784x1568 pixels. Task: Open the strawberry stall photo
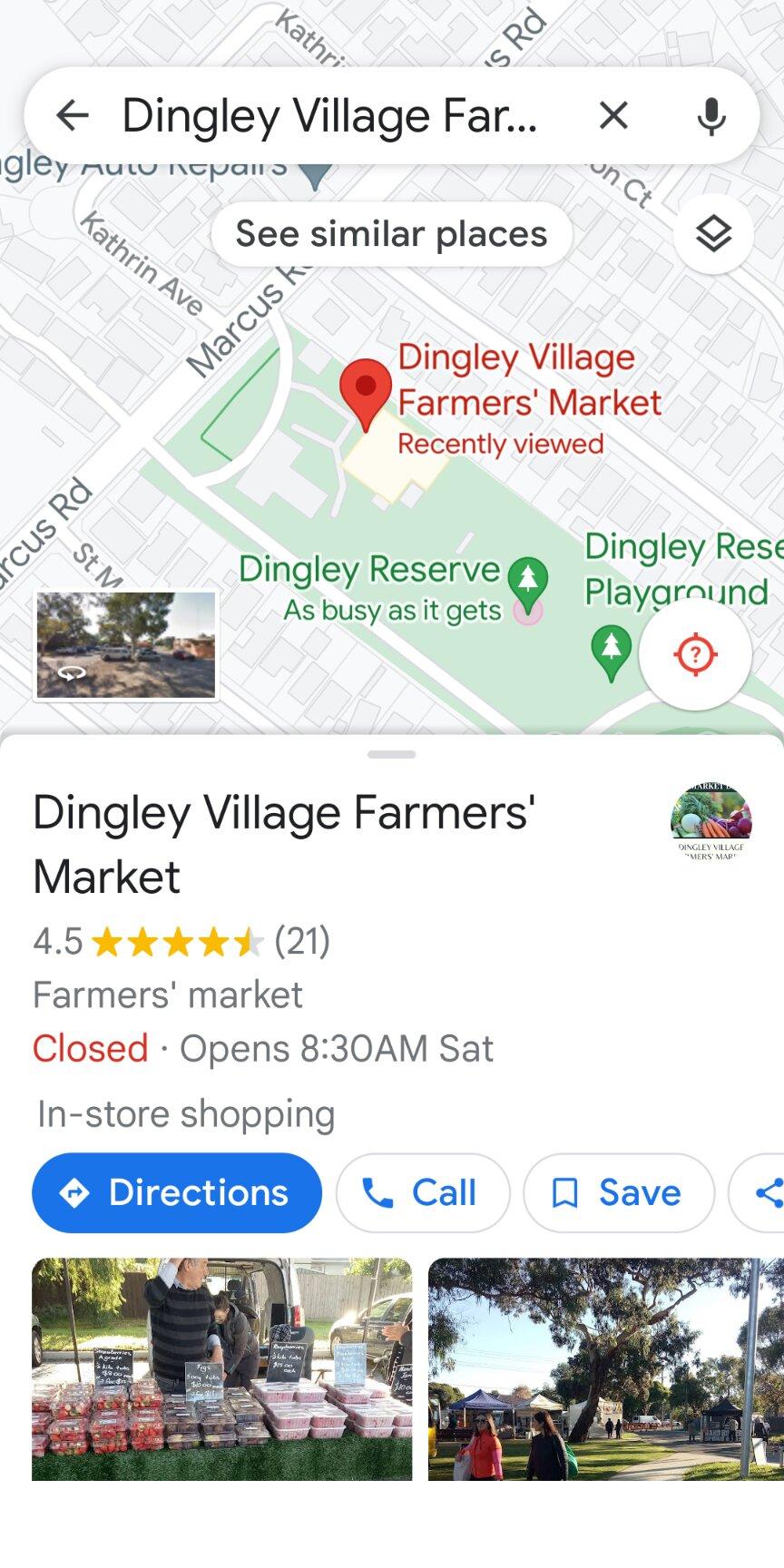click(x=221, y=1368)
